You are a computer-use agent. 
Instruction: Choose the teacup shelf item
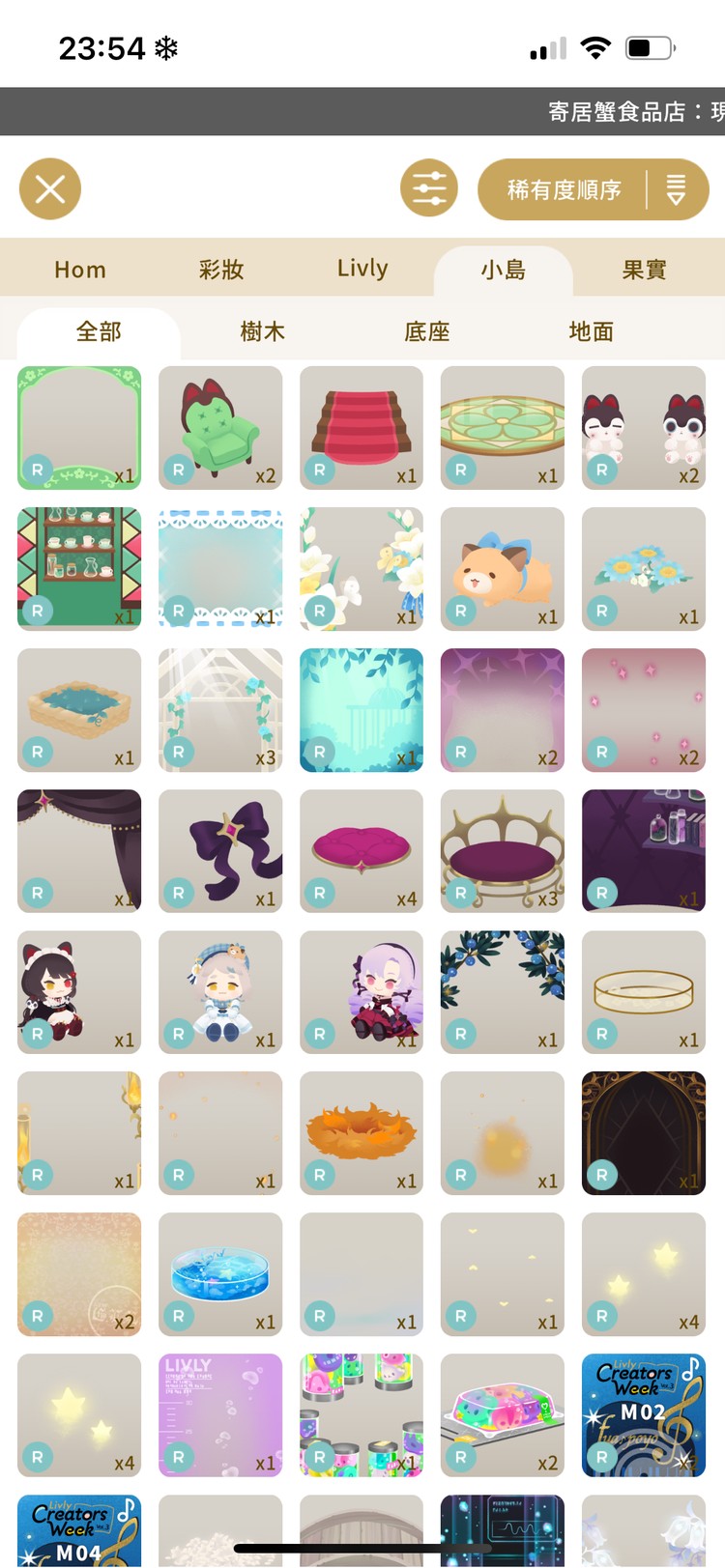pos(79,569)
